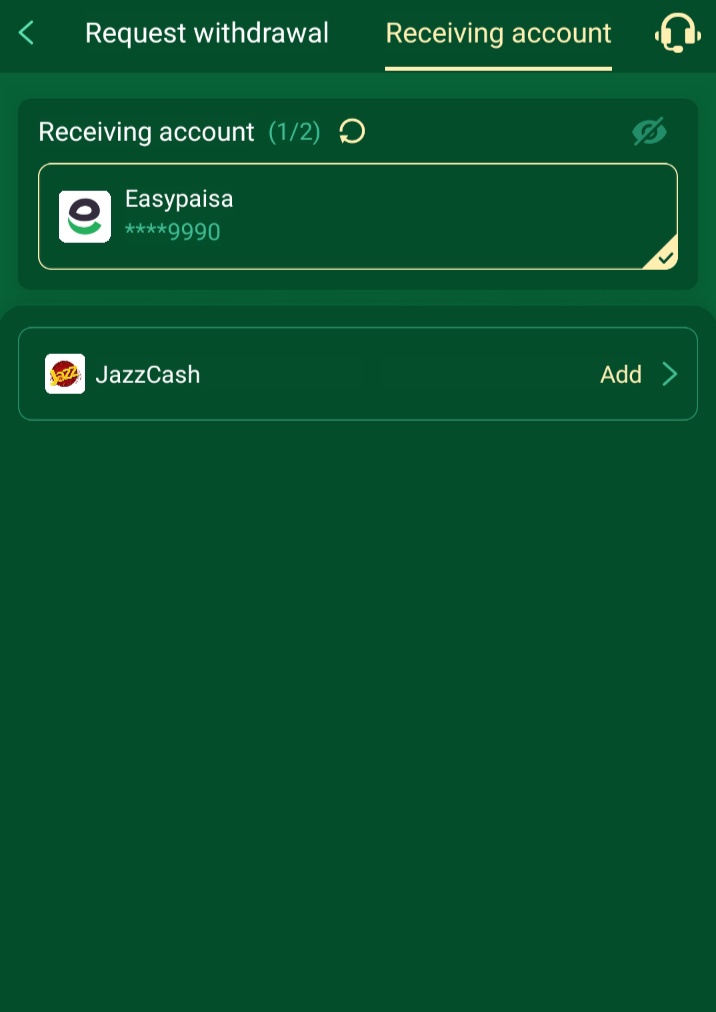Toggle account number visibility
The width and height of the screenshot is (716, 1012).
(649, 131)
